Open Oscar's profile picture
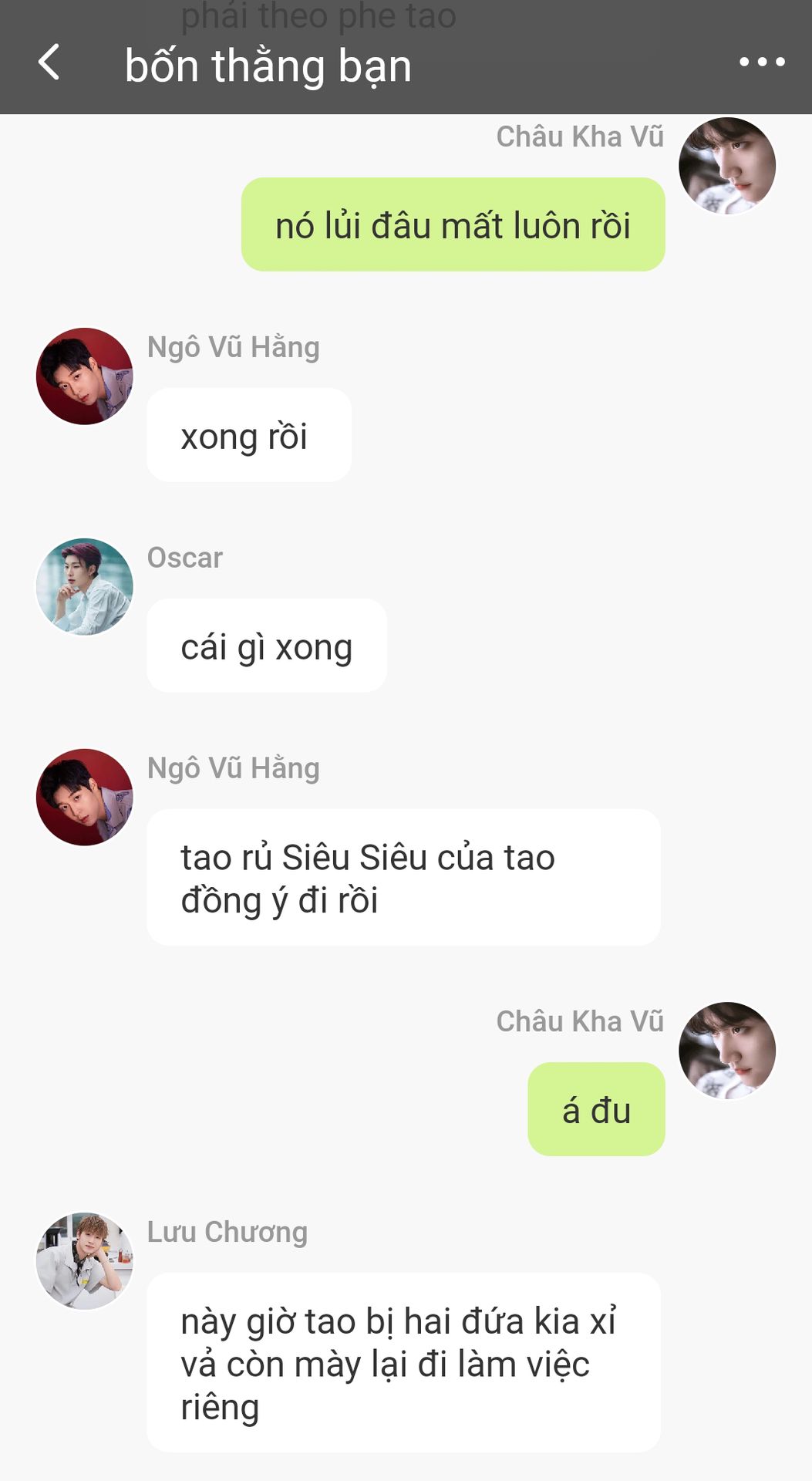 [85, 587]
